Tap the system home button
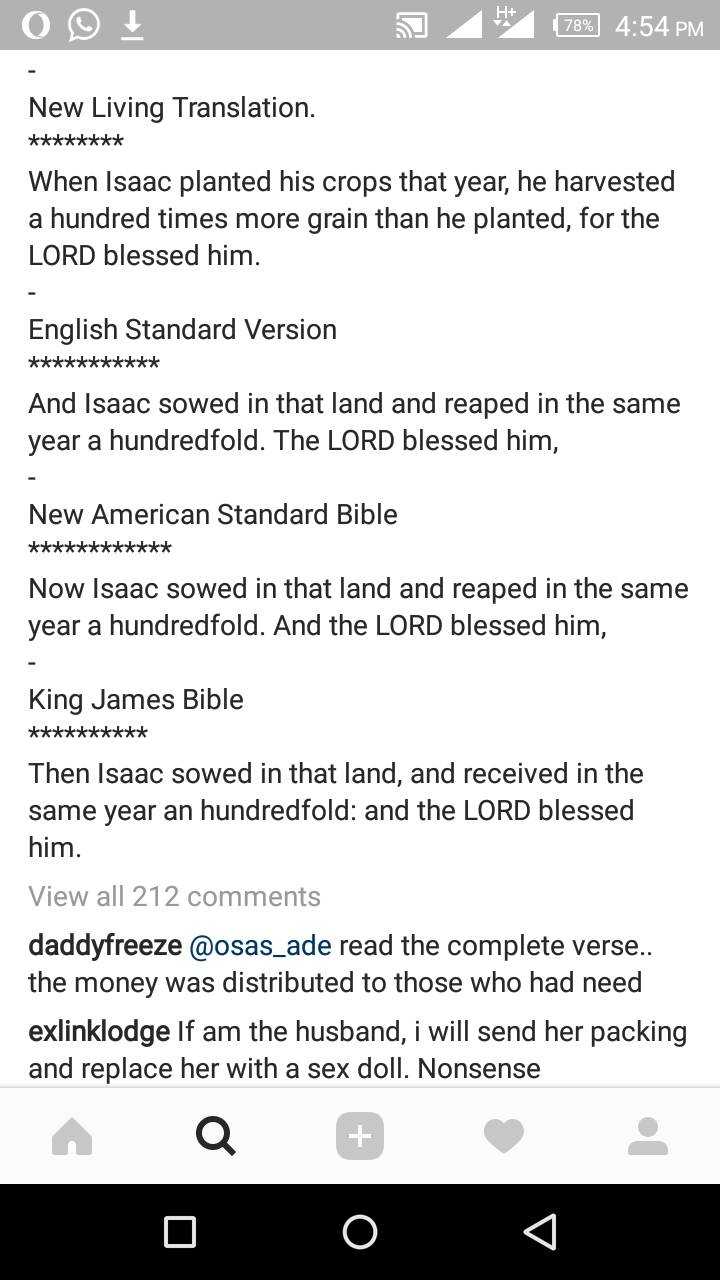The height and width of the screenshot is (1280, 720). 360,1232
